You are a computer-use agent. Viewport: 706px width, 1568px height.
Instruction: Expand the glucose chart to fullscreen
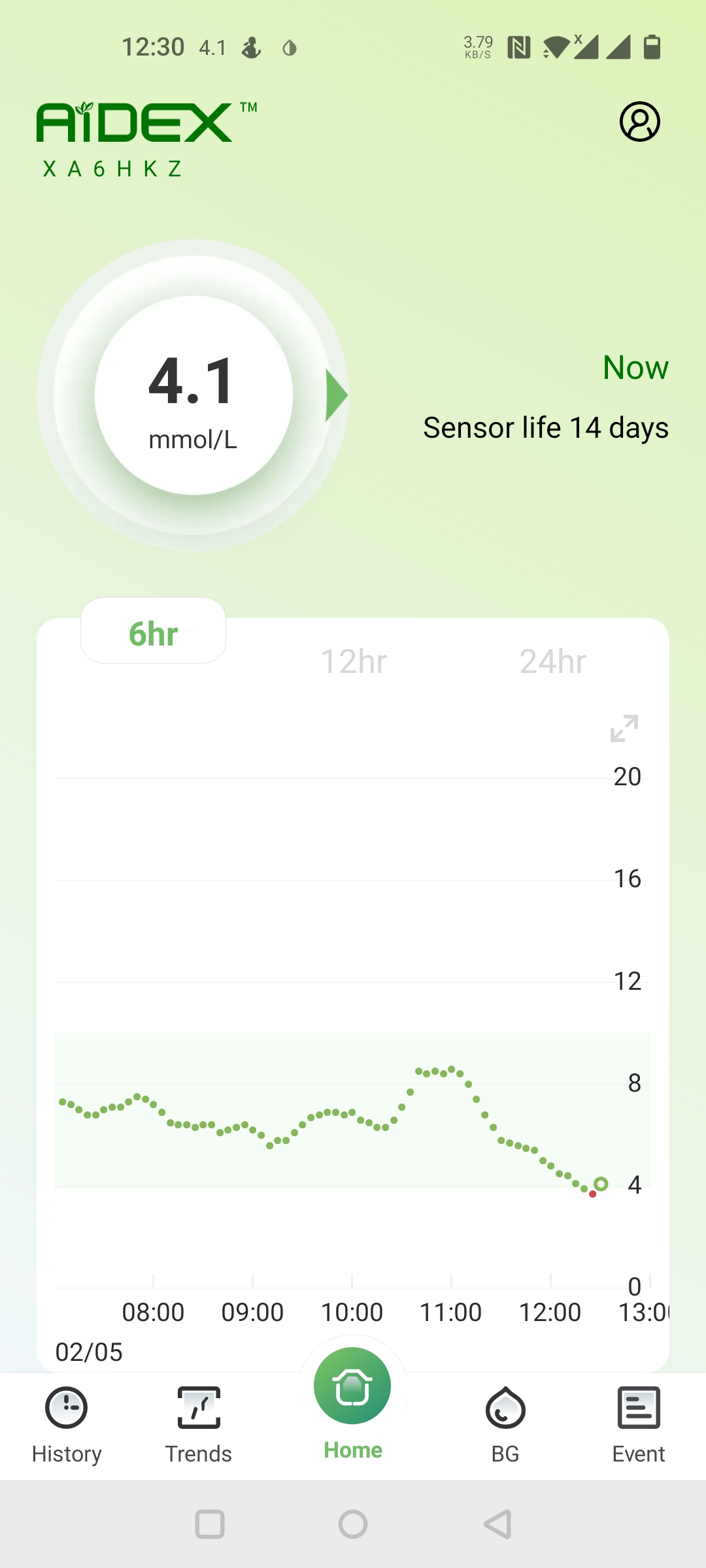pyautogui.click(x=624, y=728)
